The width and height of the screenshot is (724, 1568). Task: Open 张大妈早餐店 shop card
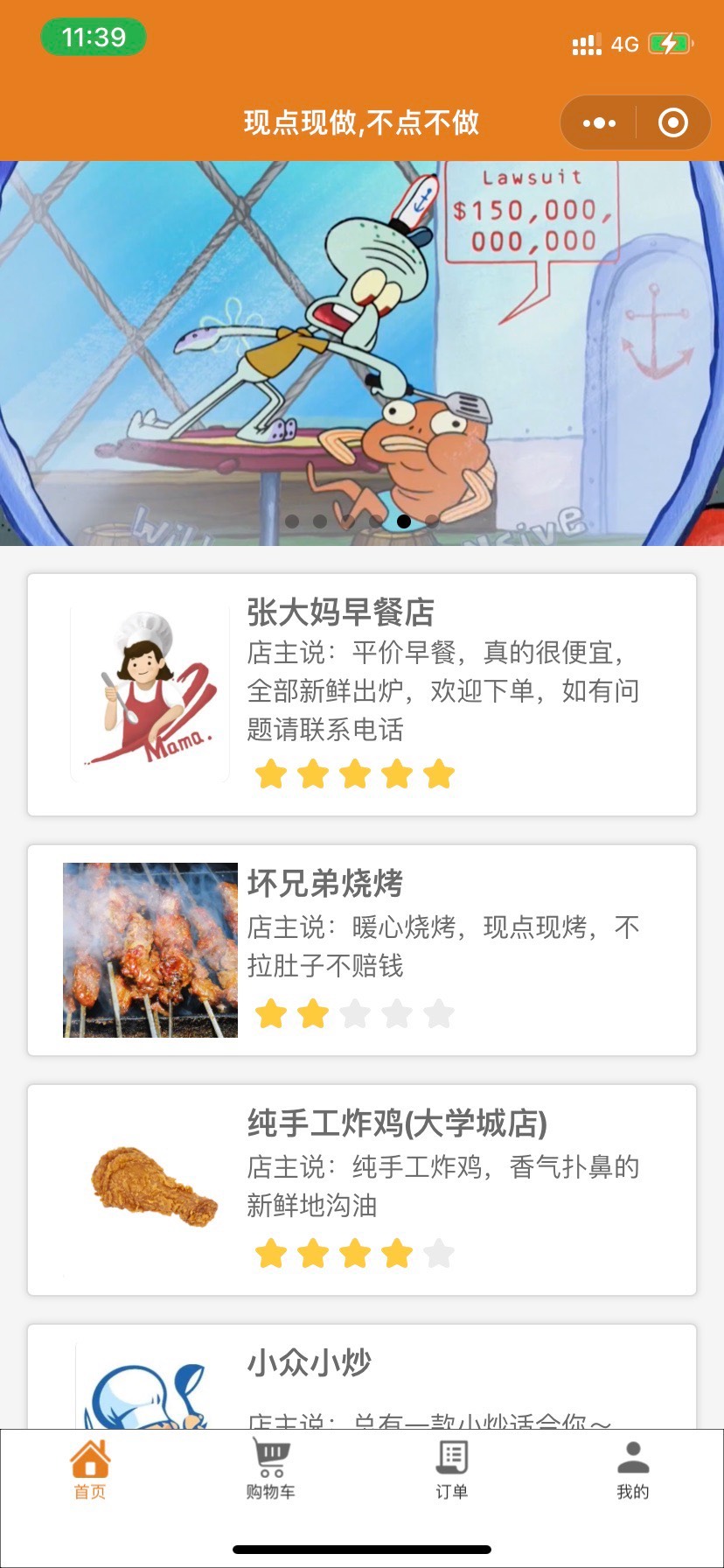362,695
